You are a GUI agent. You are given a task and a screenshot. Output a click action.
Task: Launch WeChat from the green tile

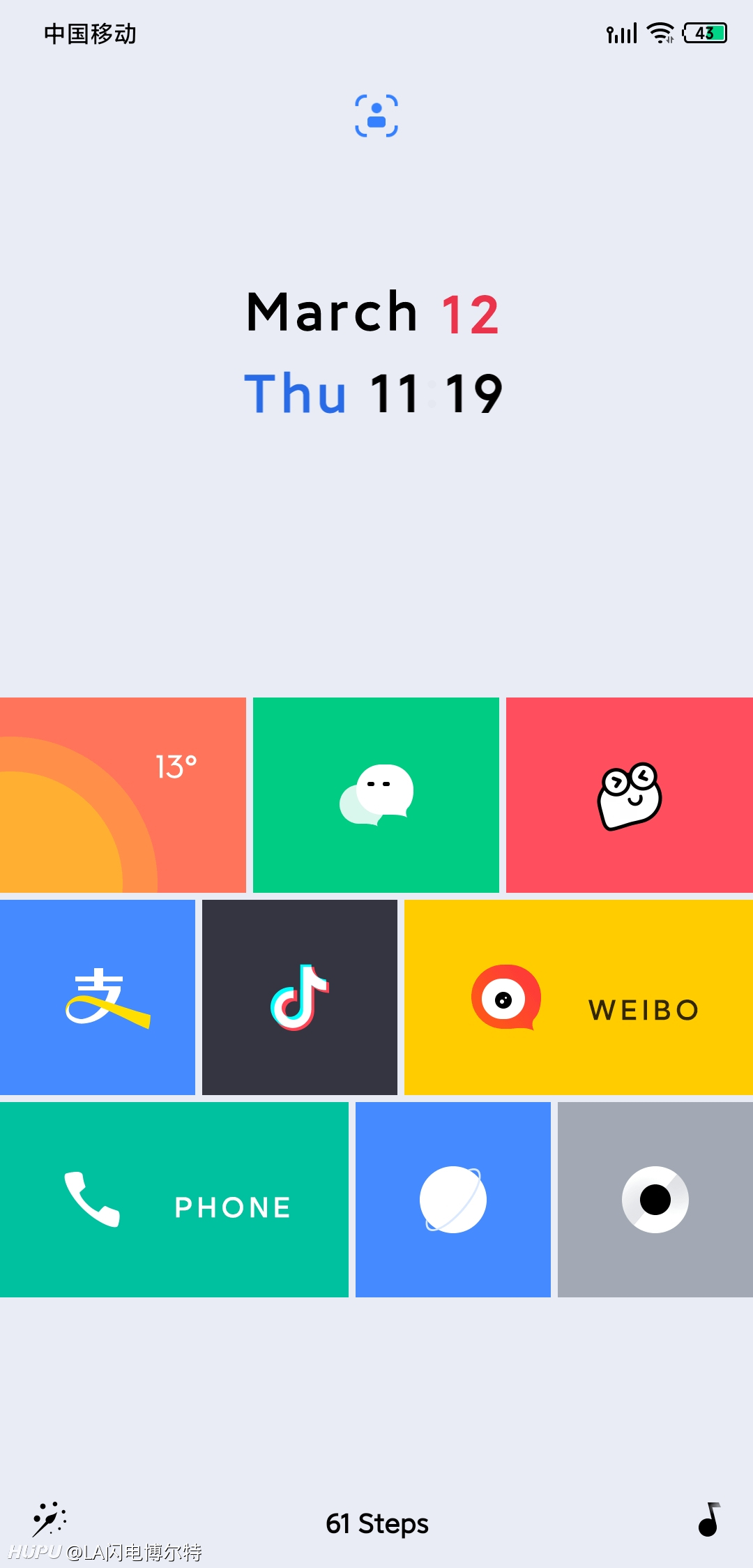click(376, 794)
